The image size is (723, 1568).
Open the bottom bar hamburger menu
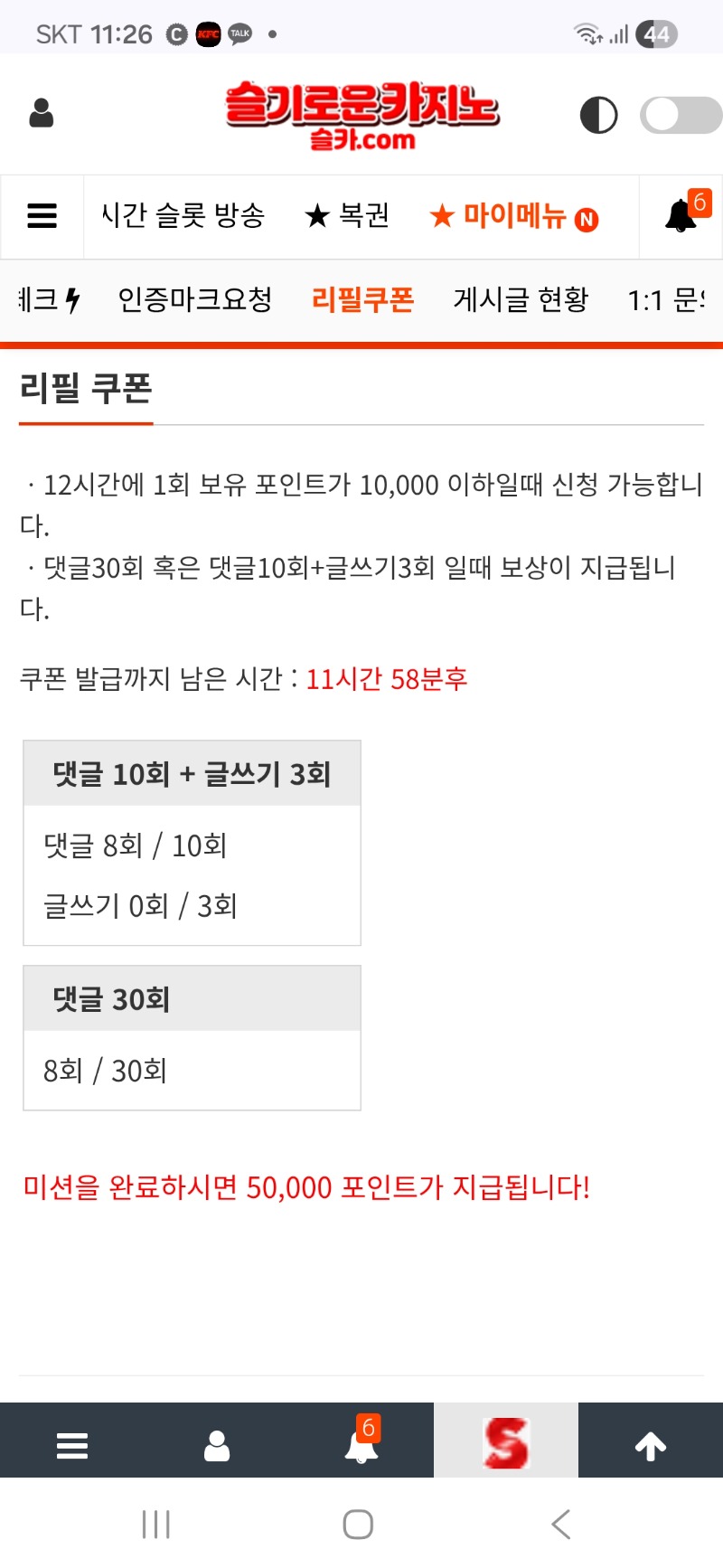(72, 1445)
